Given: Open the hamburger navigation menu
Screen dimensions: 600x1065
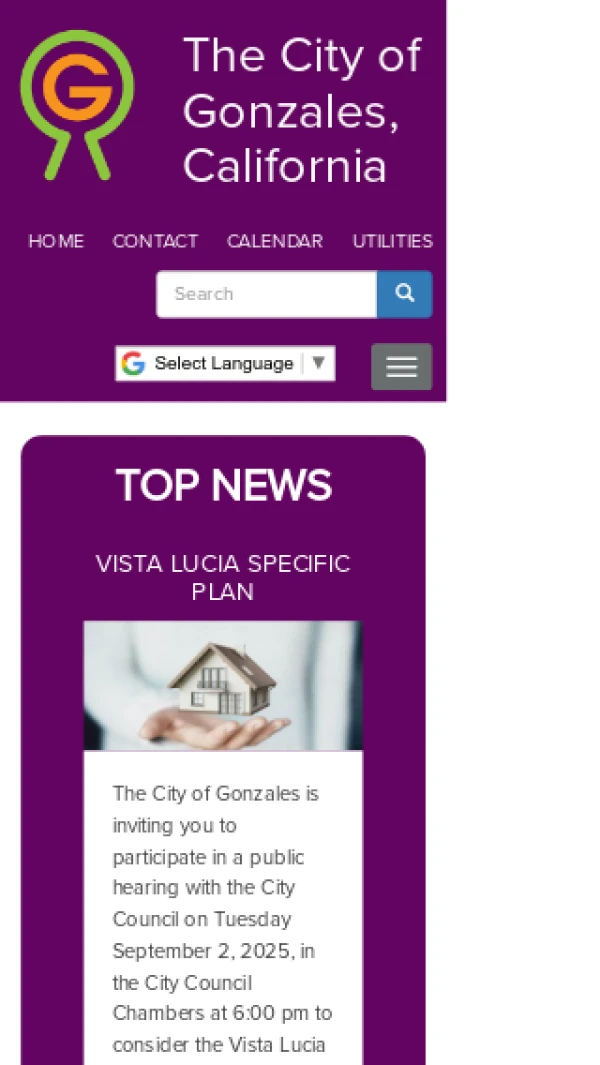Looking at the screenshot, I should (x=401, y=367).
